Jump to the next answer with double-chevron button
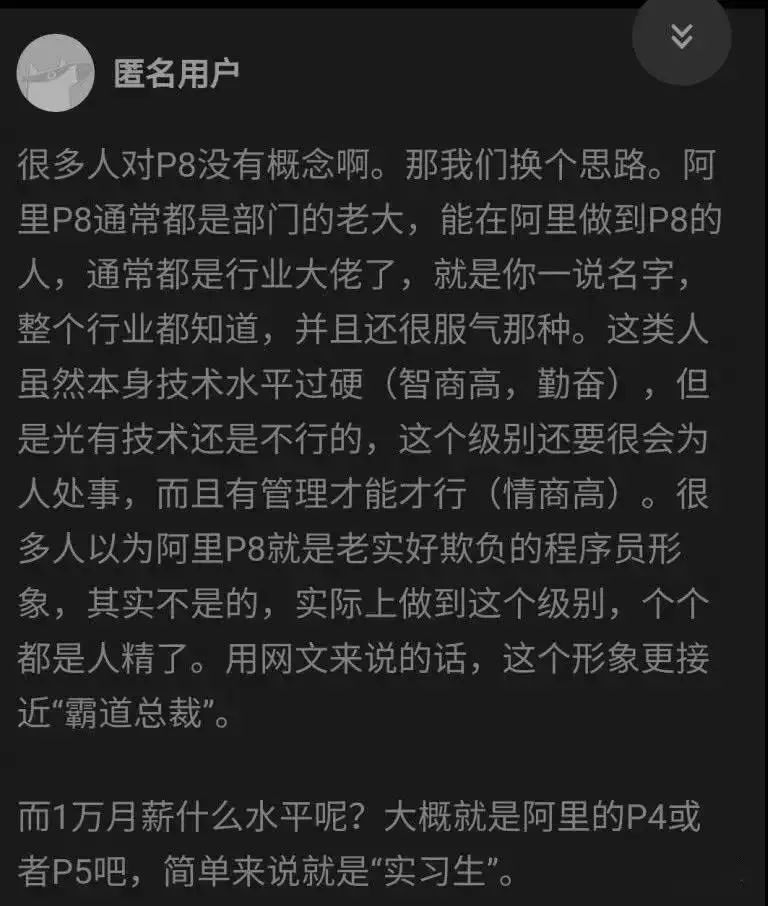Image resolution: width=768 pixels, height=906 pixels. tap(682, 37)
